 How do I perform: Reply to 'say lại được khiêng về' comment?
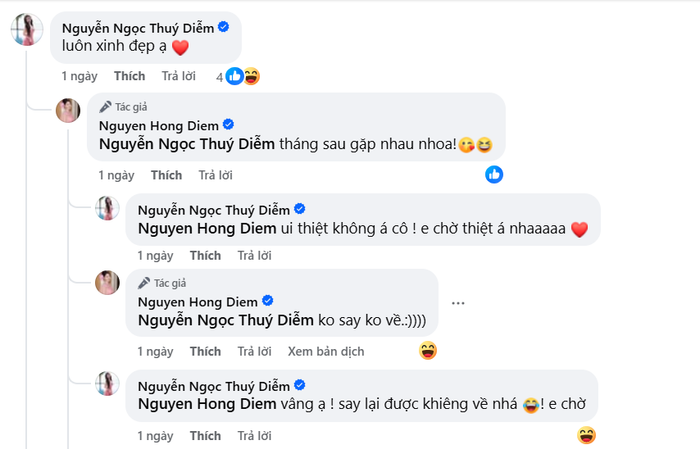coord(254,436)
